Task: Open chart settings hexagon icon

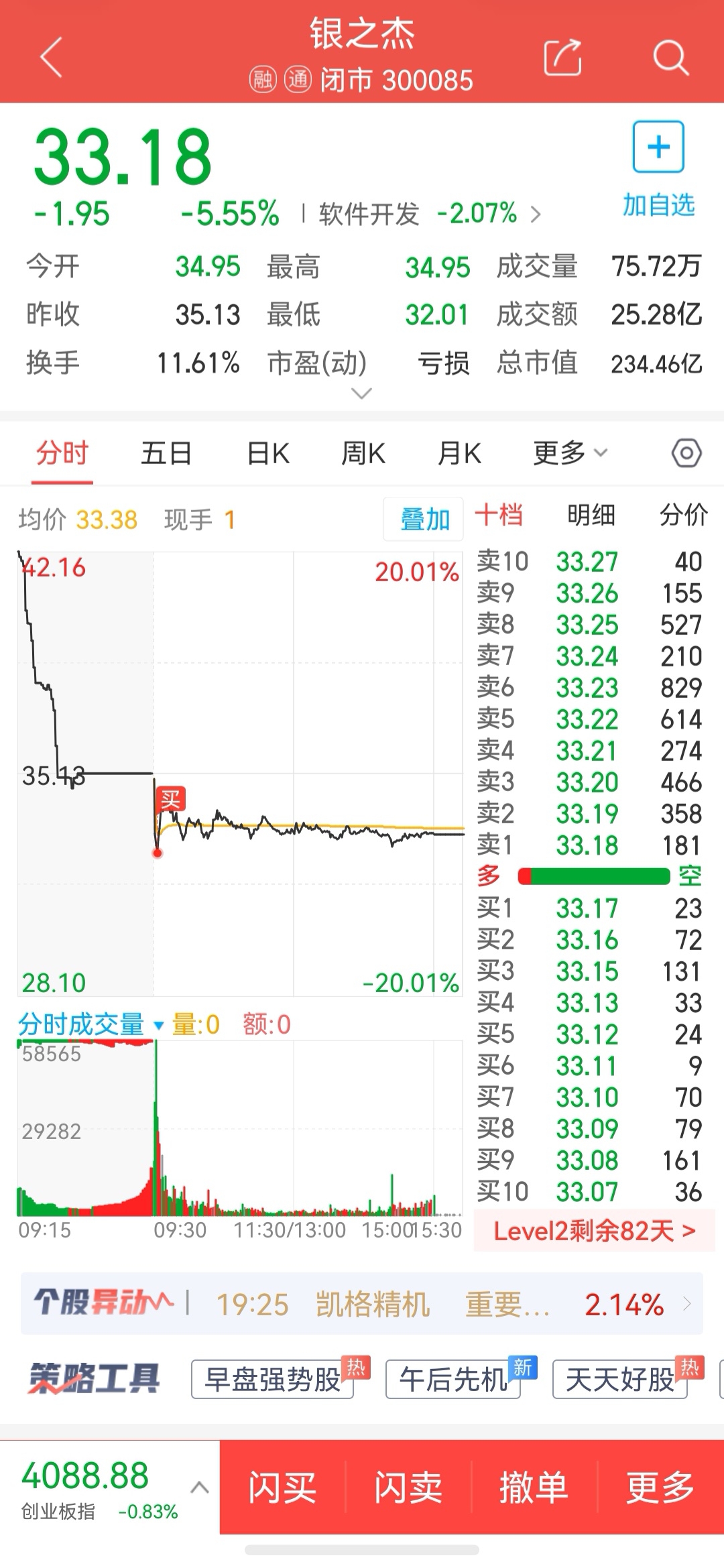Action: [686, 454]
